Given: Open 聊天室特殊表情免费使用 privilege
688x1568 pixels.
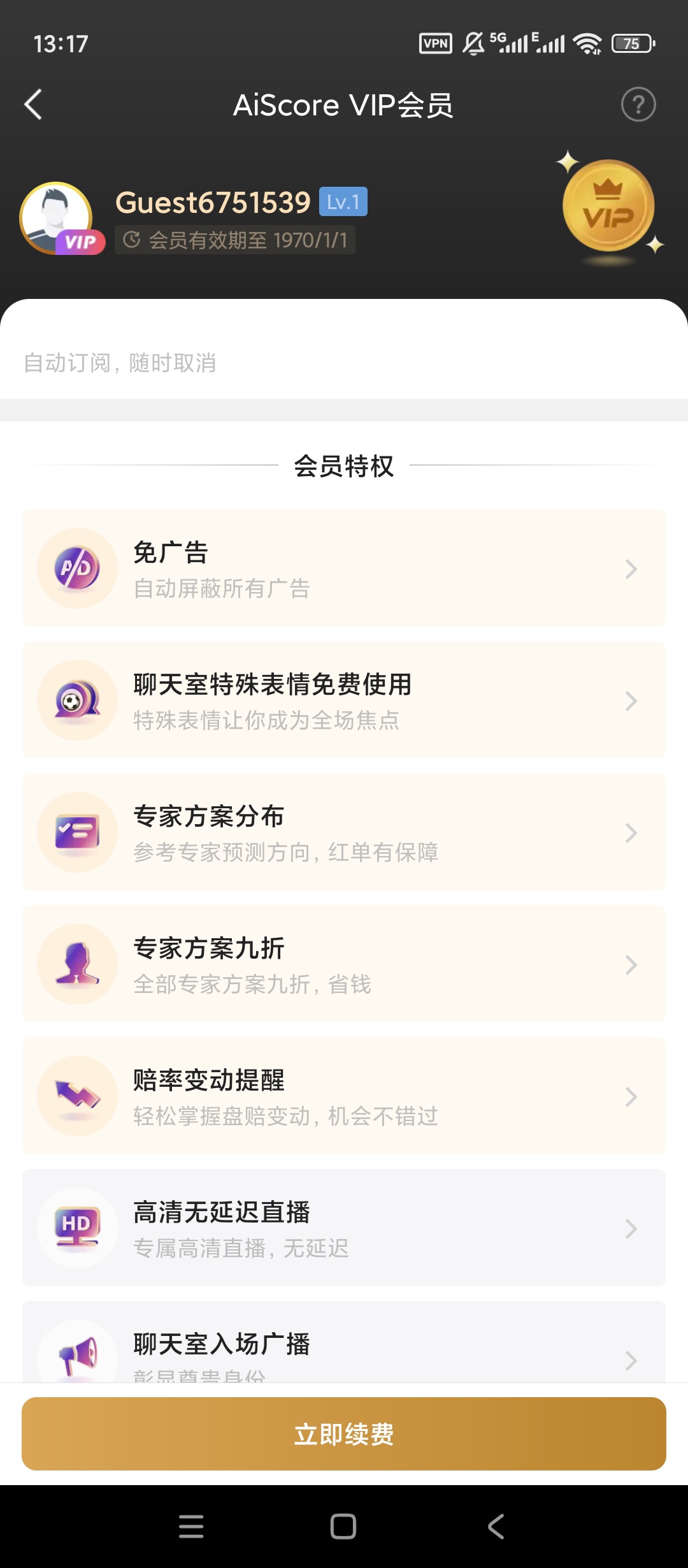Looking at the screenshot, I should click(344, 700).
